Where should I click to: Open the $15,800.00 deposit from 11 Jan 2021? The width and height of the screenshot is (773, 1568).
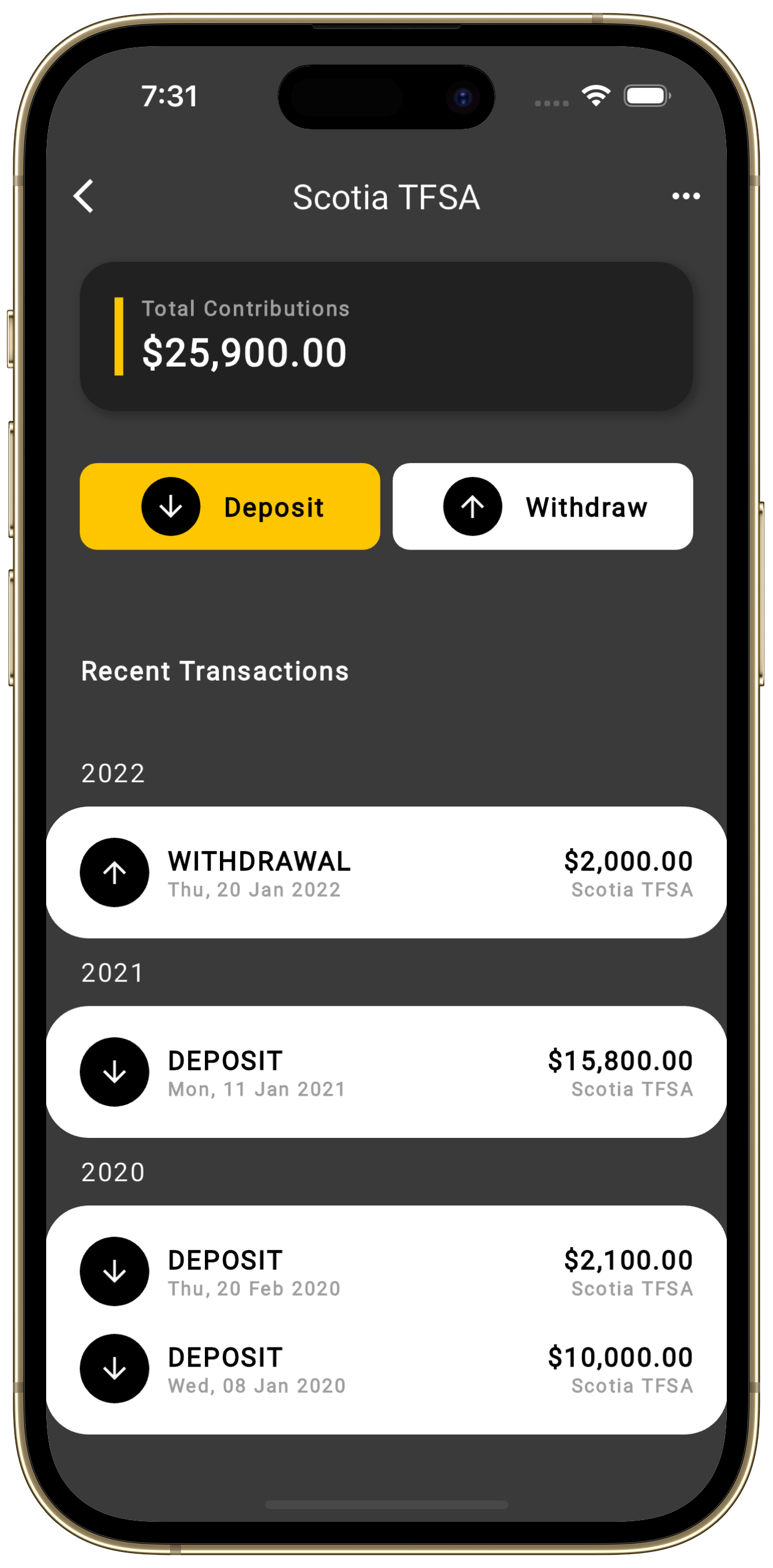386,1072
